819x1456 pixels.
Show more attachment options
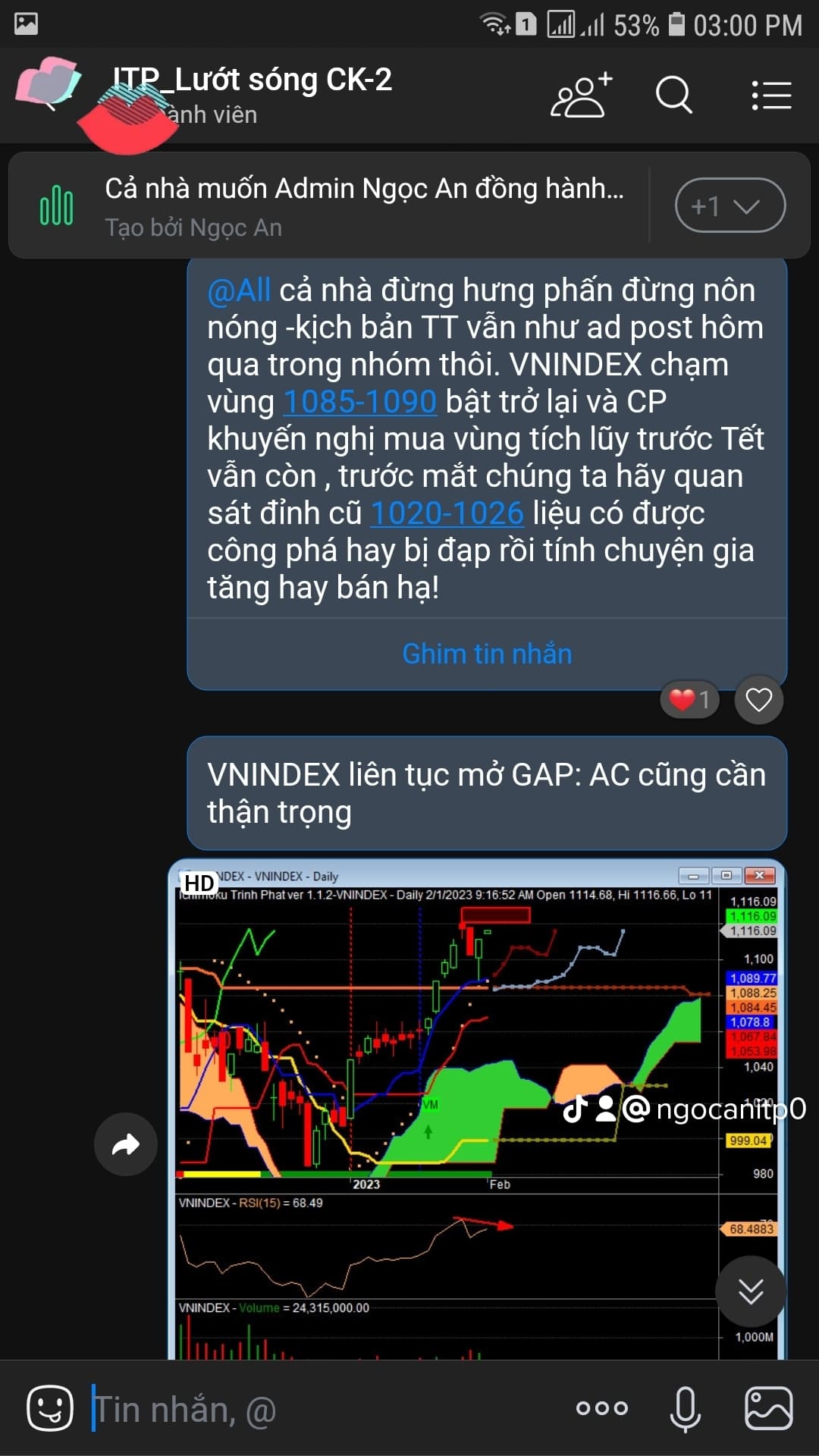[x=602, y=1408]
